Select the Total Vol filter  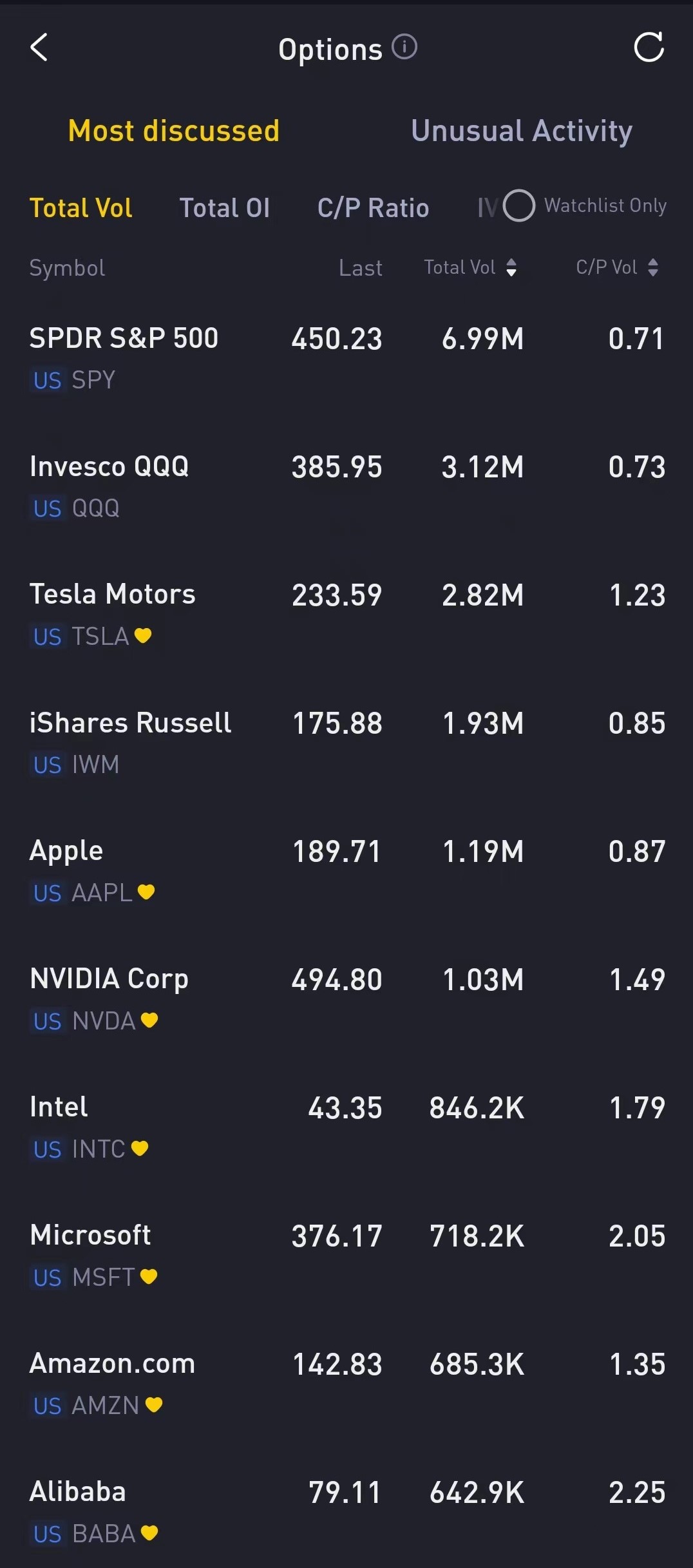(x=81, y=207)
